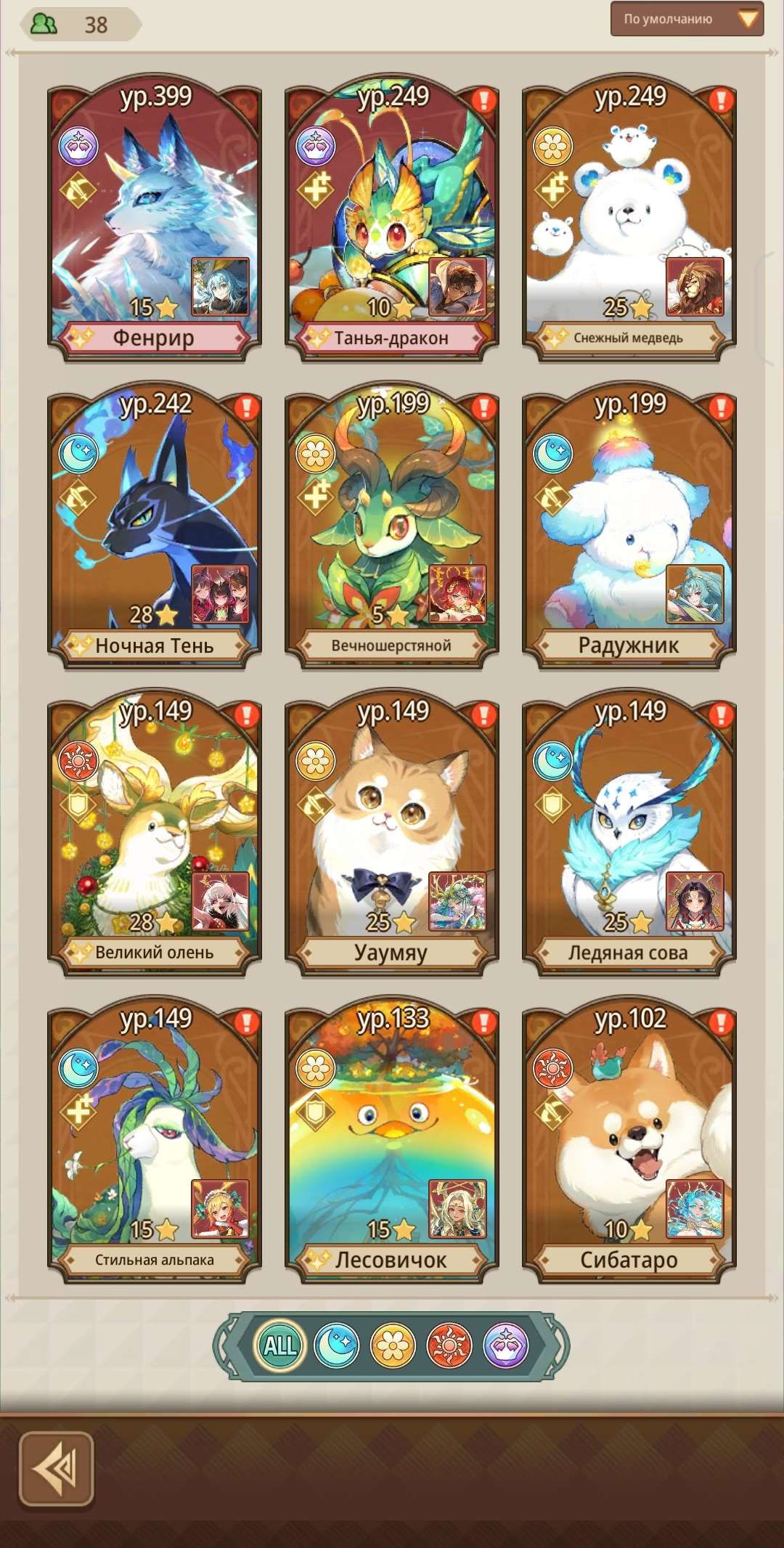This screenshot has height=1548, width=784.
Task: Go back with the arrow button
Action: 57,1468
